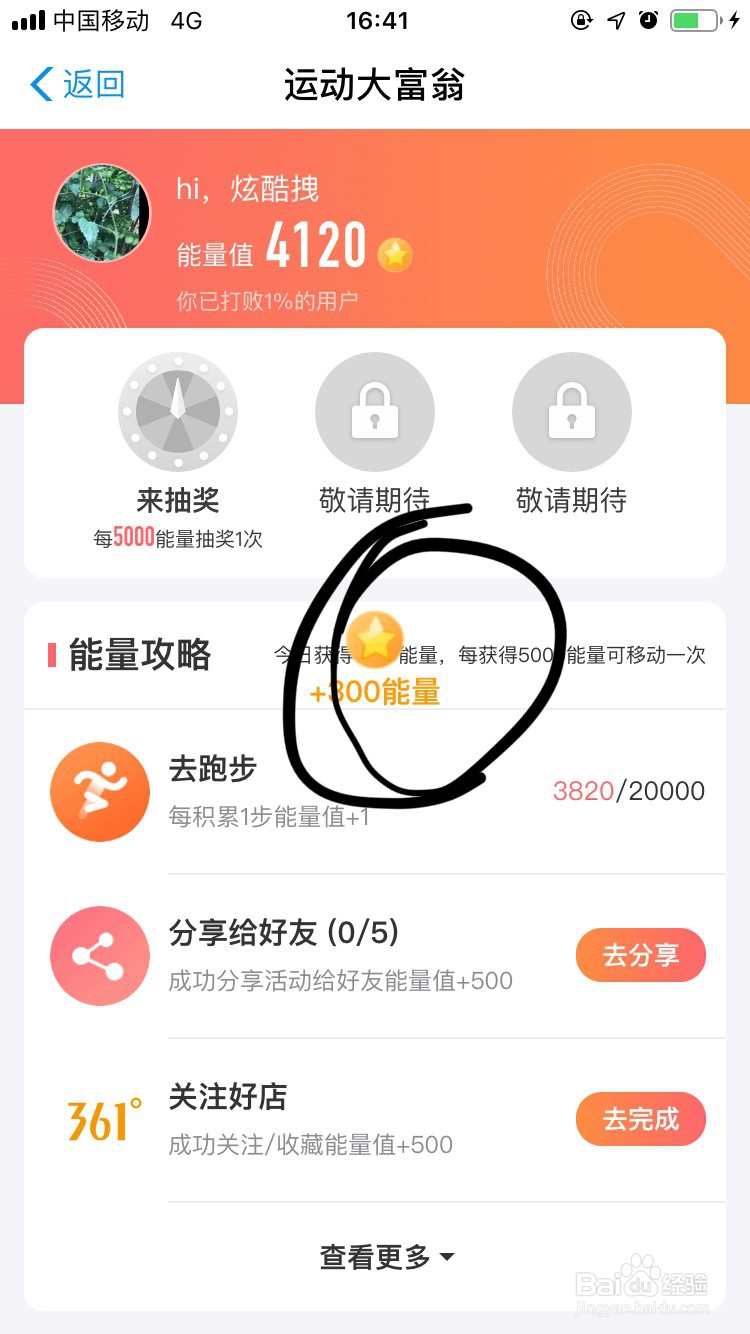The image size is (750, 1334).
Task: Select the 运动大富翁 title bar
Action: (x=375, y=86)
